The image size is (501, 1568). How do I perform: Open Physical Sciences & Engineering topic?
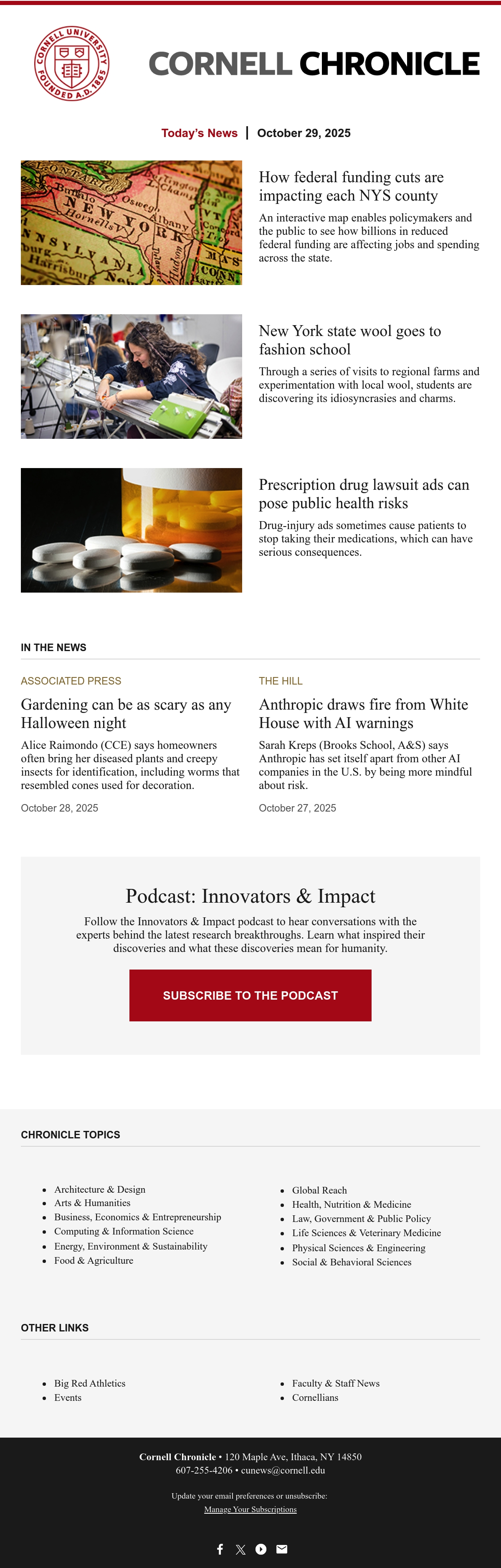click(359, 1247)
